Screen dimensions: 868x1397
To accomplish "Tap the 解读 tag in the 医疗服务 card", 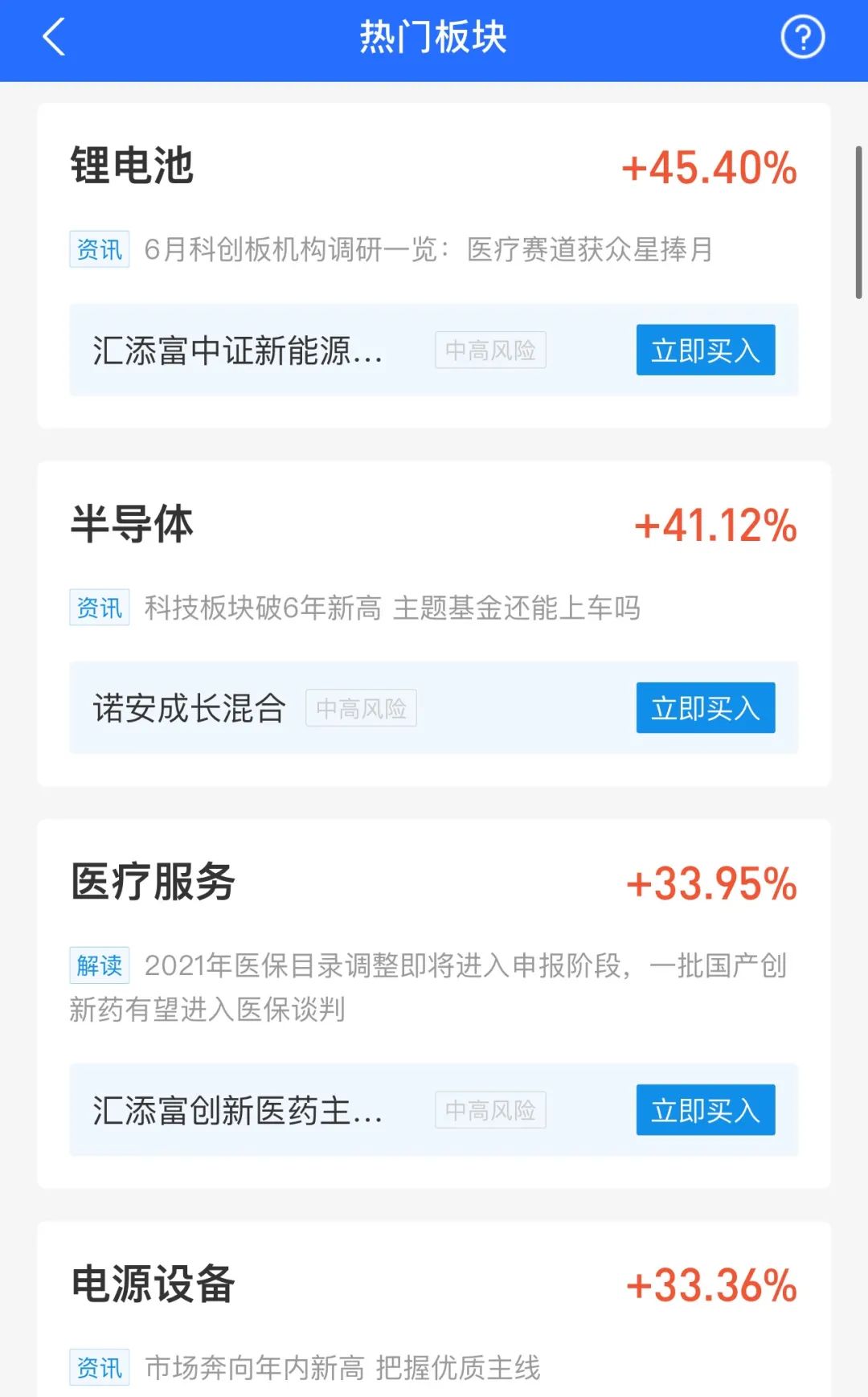I will coord(99,965).
